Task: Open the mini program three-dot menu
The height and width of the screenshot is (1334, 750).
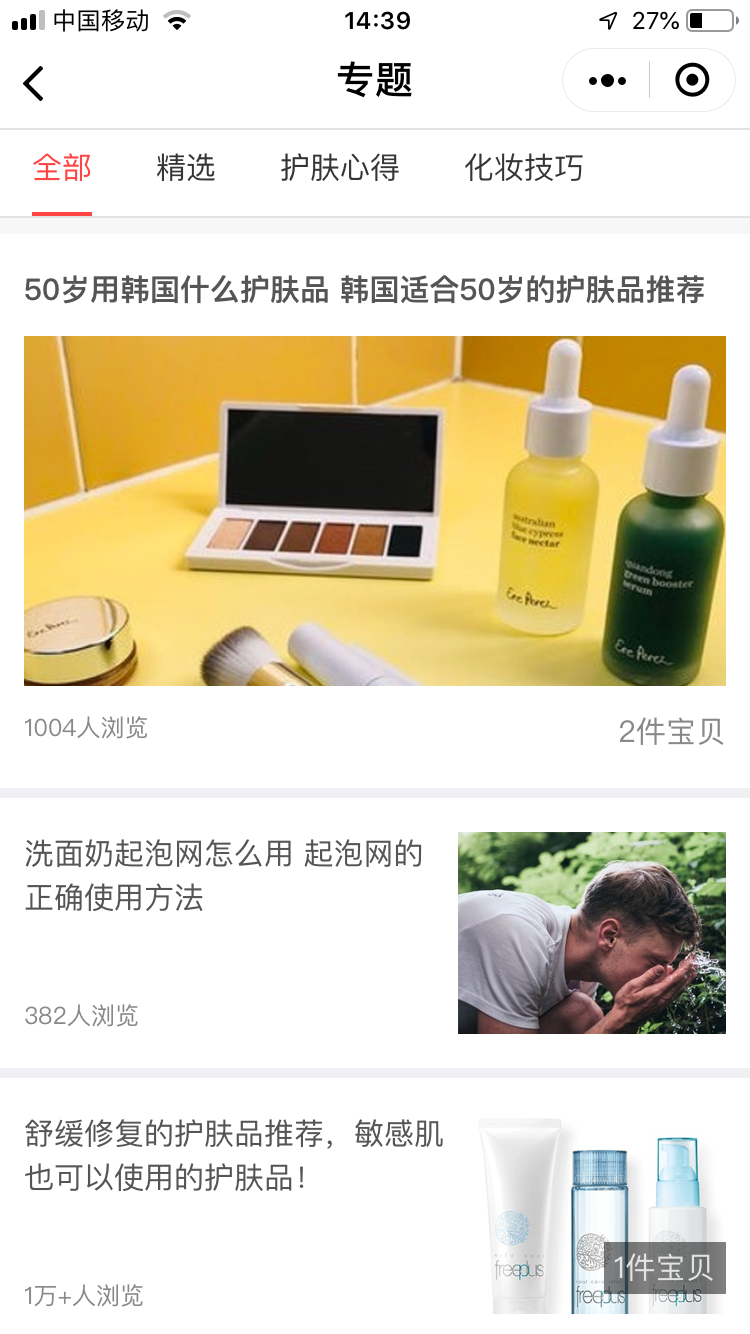Action: coord(607,81)
